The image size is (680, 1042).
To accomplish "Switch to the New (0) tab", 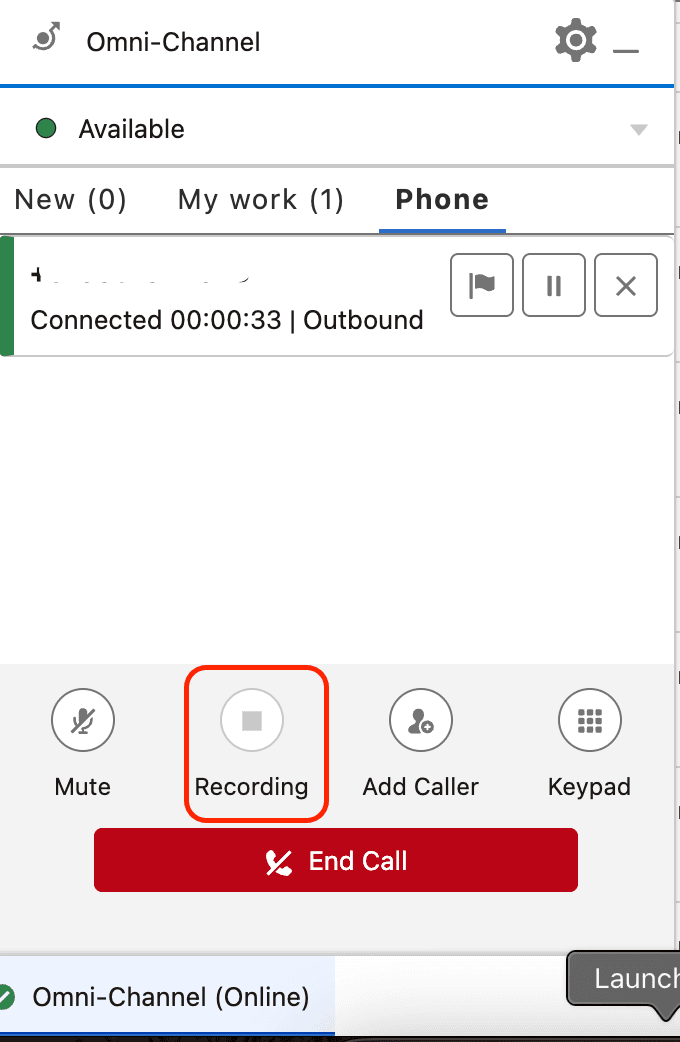I will [x=71, y=200].
